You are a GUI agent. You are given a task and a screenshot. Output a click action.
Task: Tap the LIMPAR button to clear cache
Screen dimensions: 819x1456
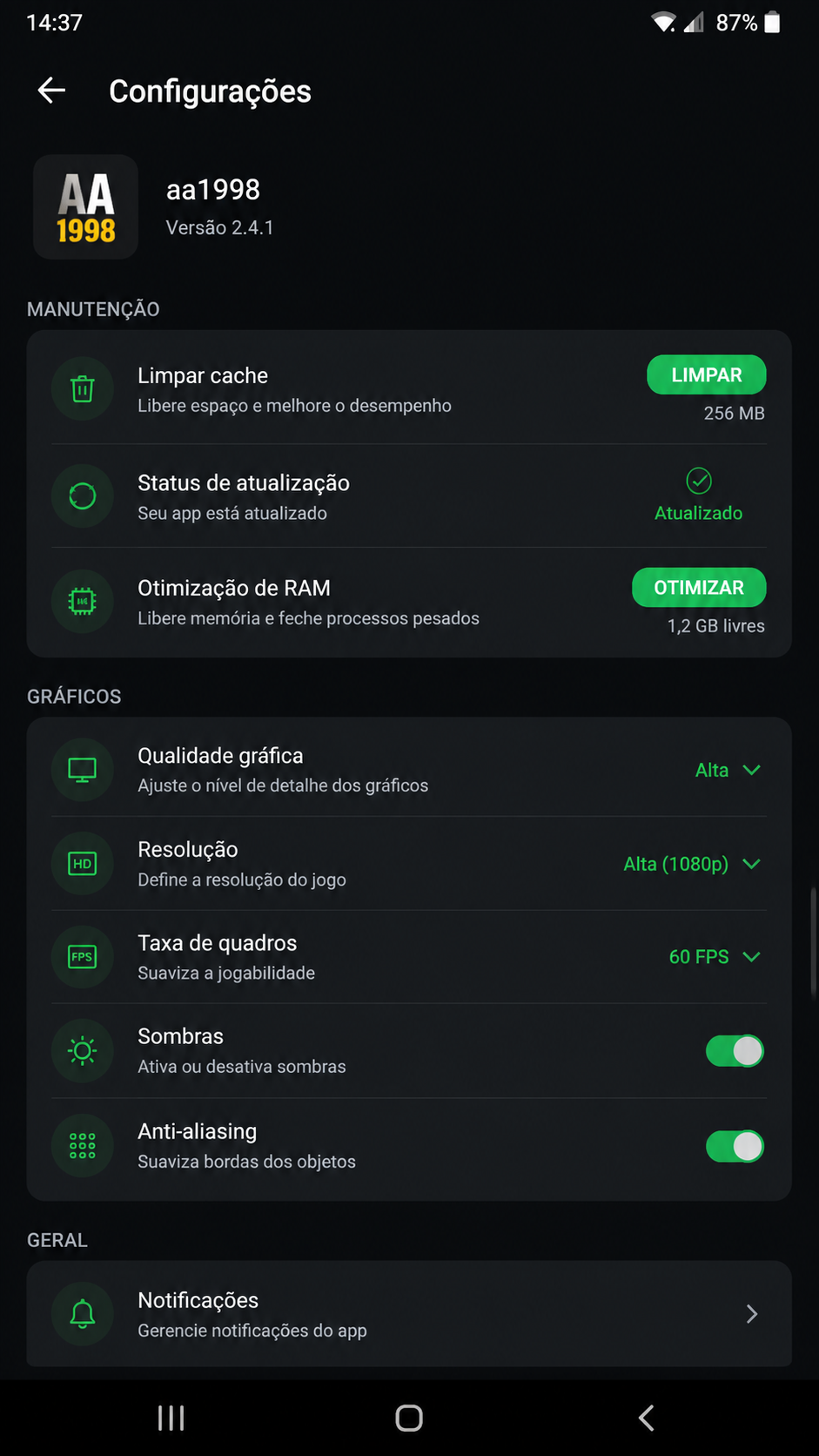(706, 374)
